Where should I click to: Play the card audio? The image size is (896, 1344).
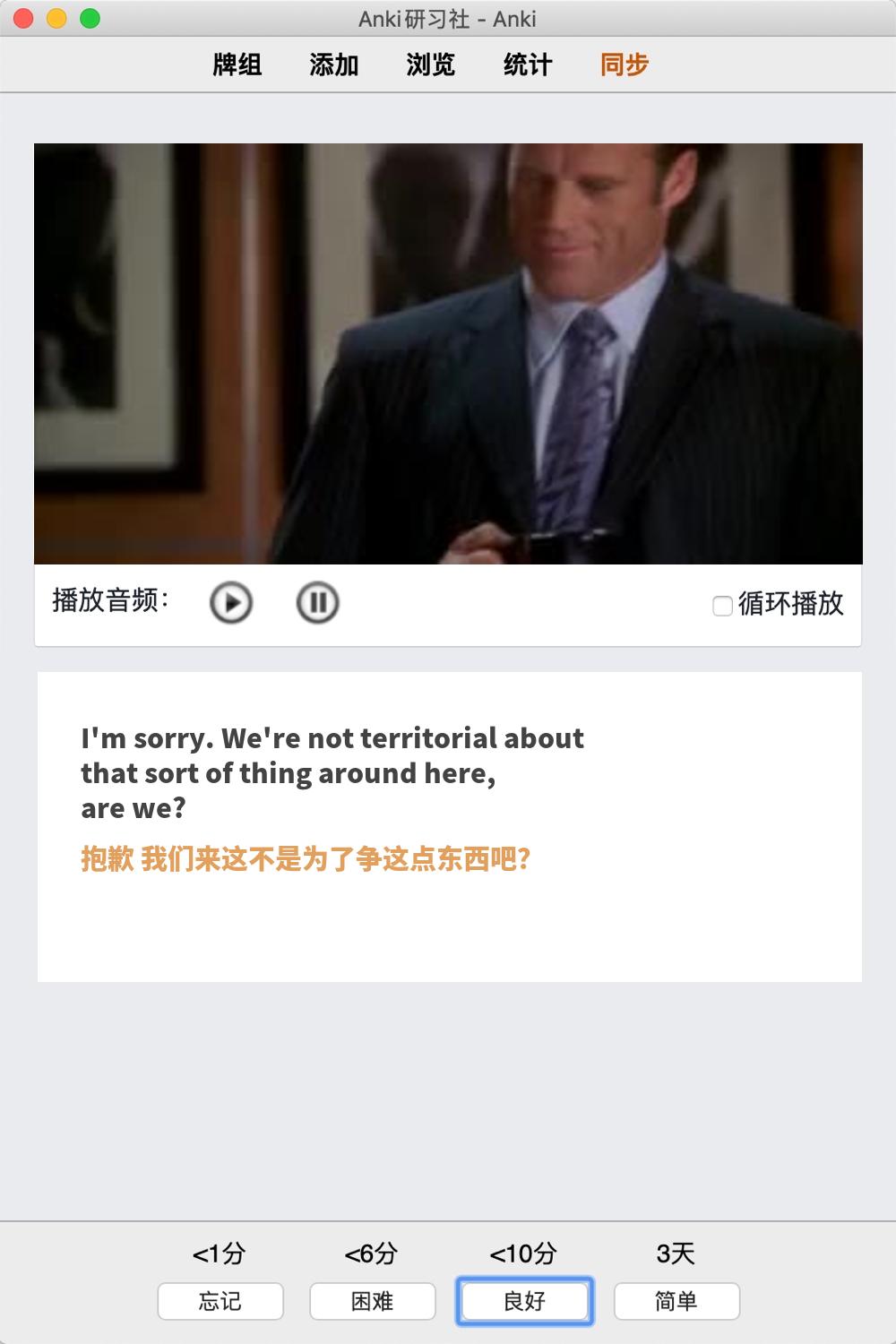(x=231, y=602)
